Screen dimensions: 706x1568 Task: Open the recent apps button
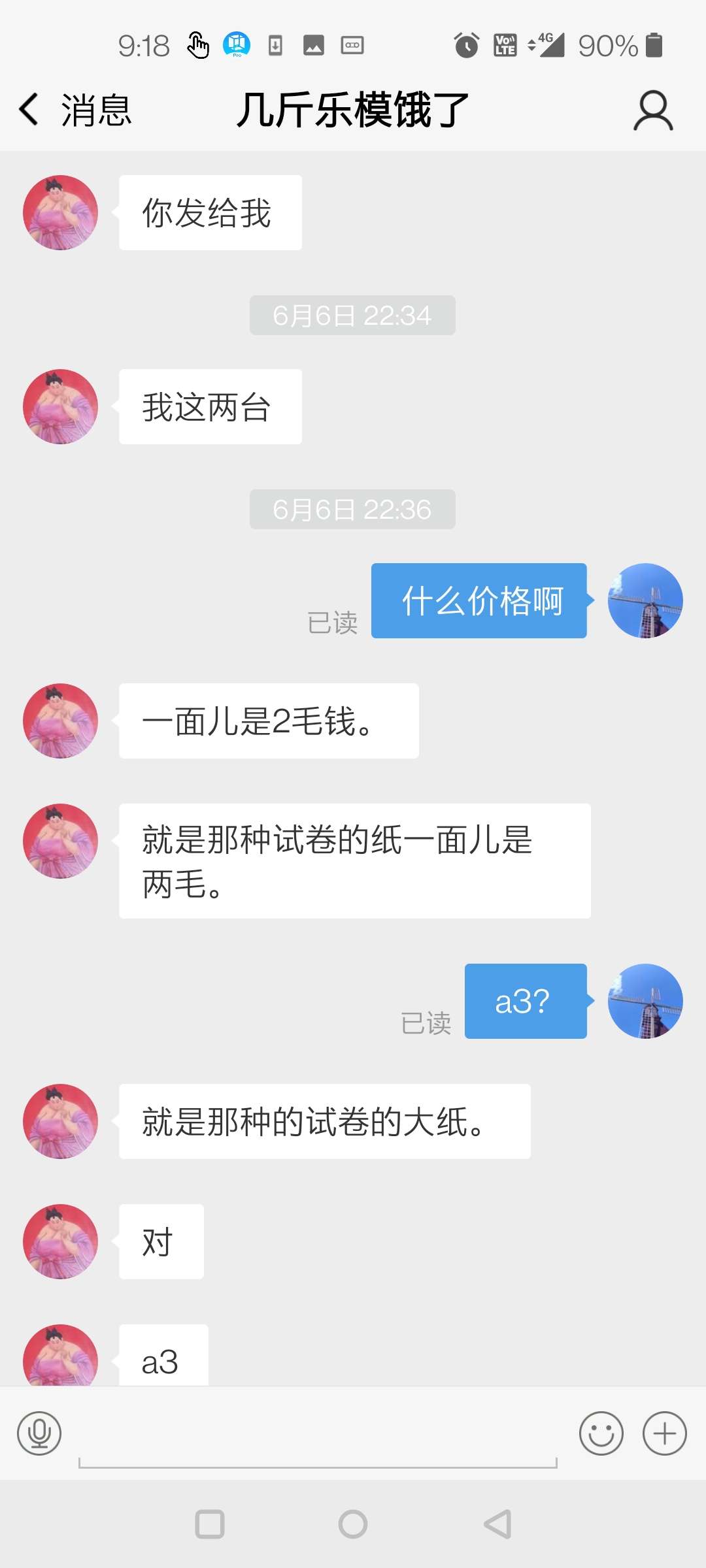(x=210, y=1524)
